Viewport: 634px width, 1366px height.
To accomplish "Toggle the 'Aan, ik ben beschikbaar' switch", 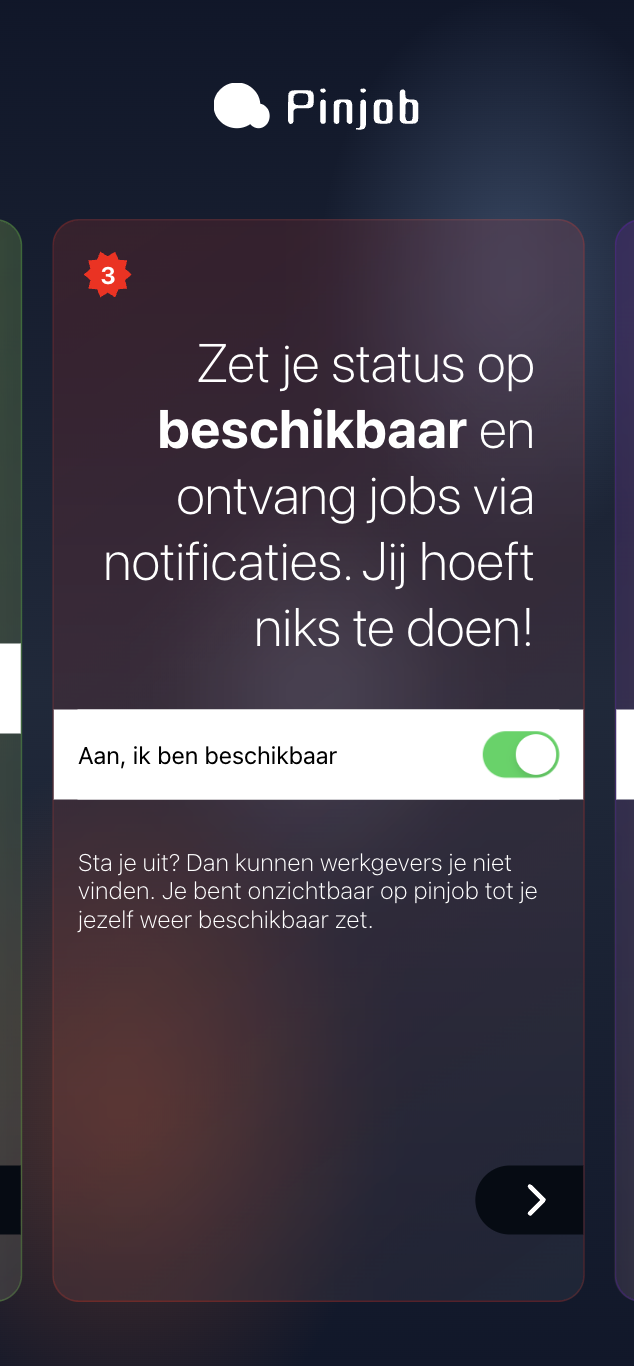I will (x=520, y=755).
